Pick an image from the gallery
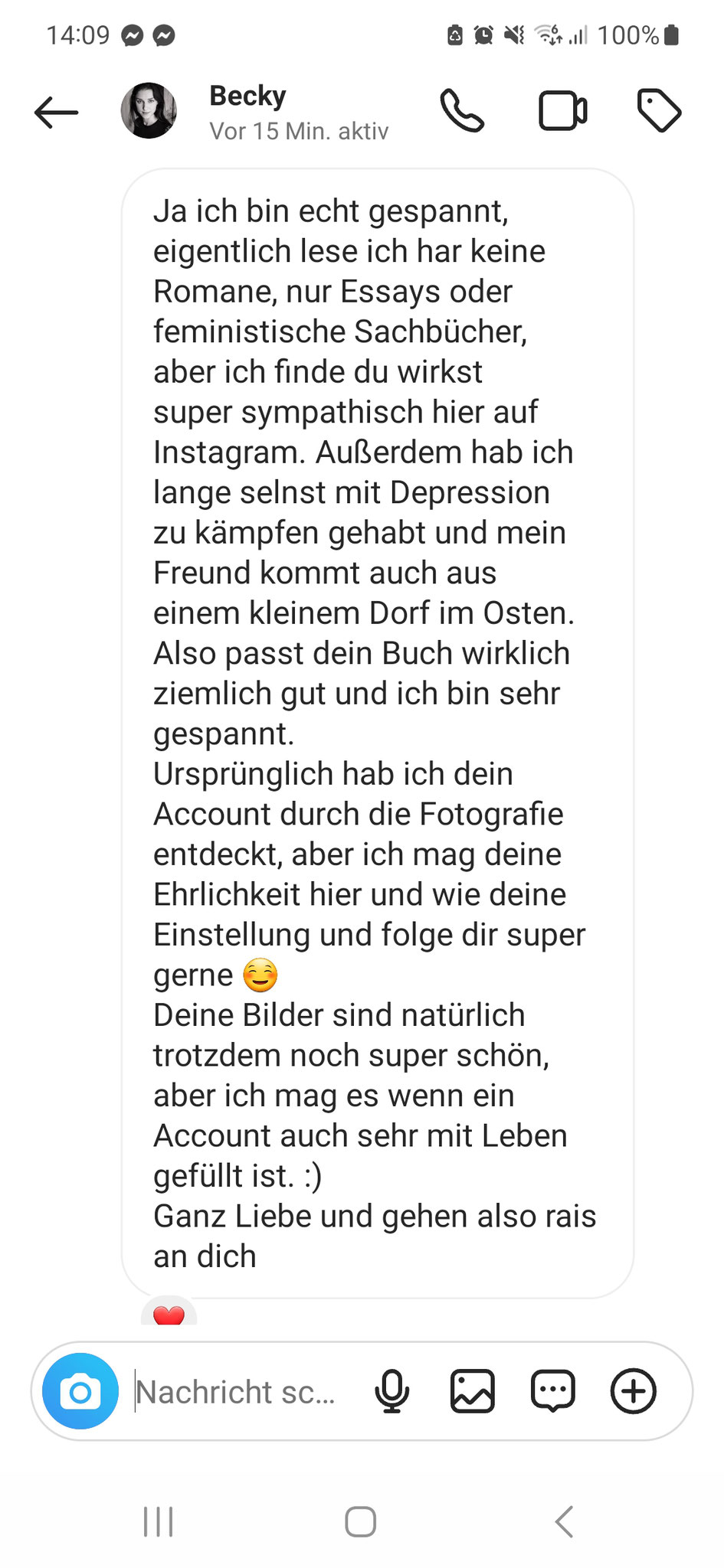The height and width of the screenshot is (1568, 724). tap(472, 1391)
